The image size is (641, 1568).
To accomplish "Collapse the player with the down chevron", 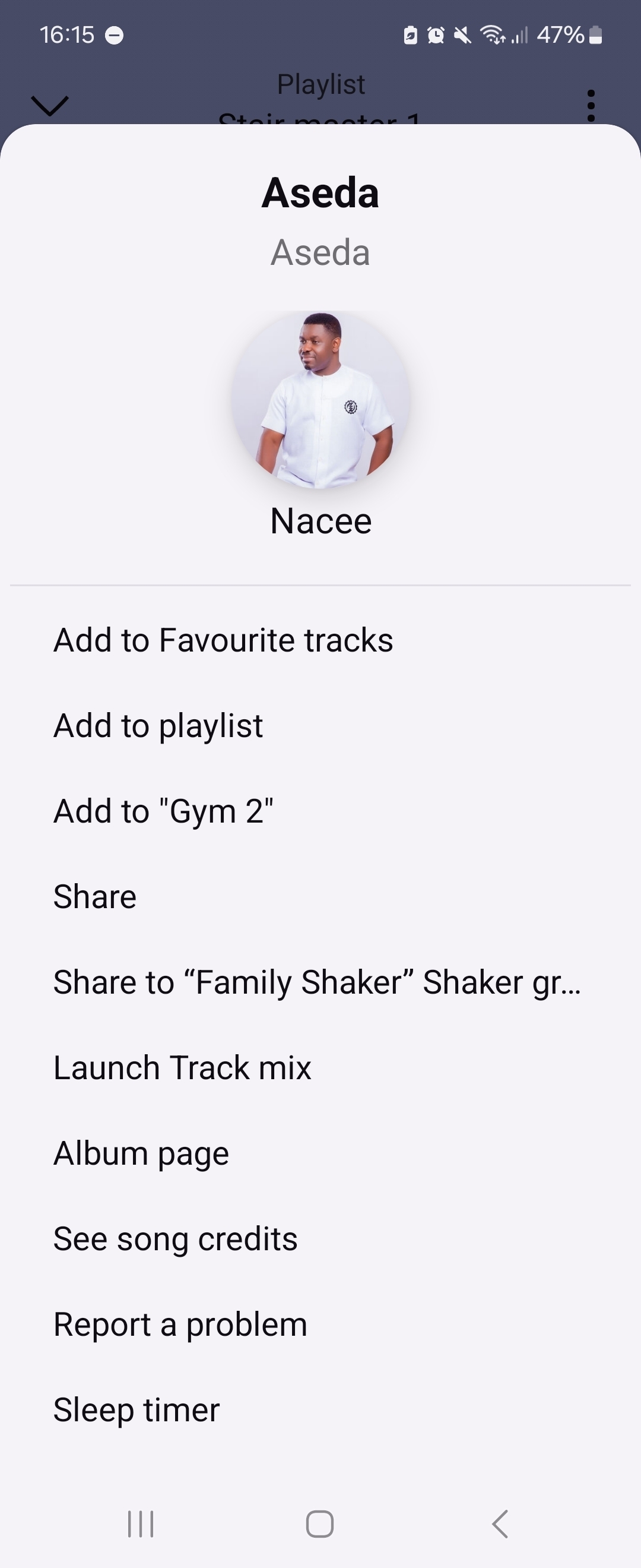I will (x=50, y=106).
